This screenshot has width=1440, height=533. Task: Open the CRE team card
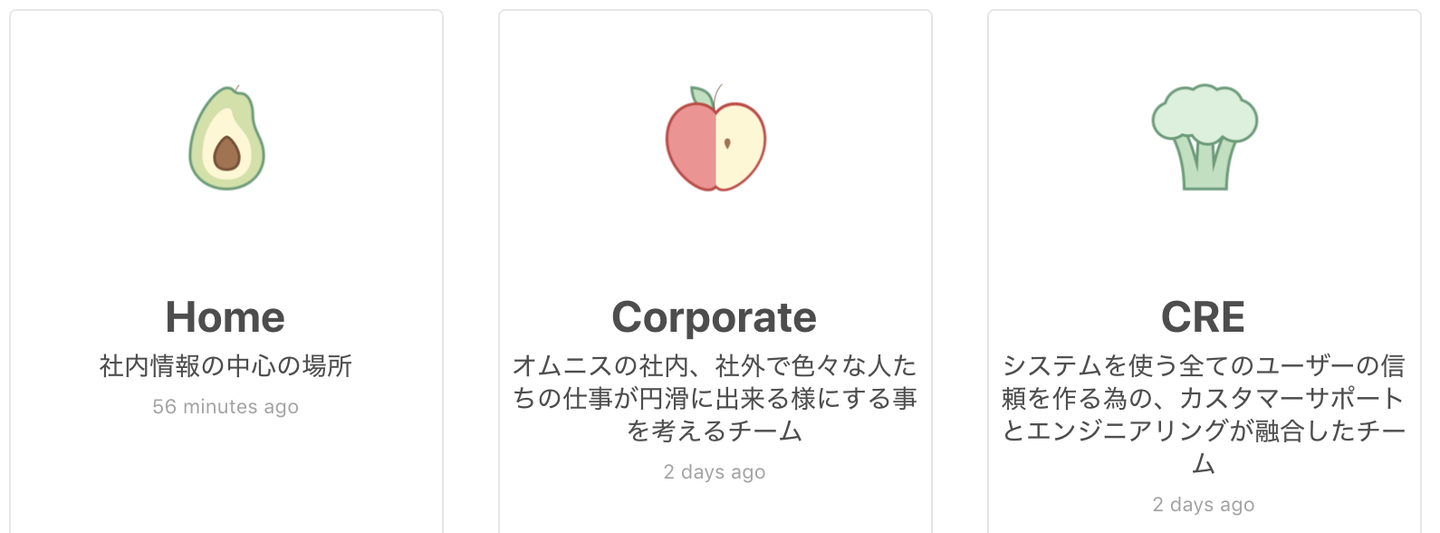(x=1203, y=317)
